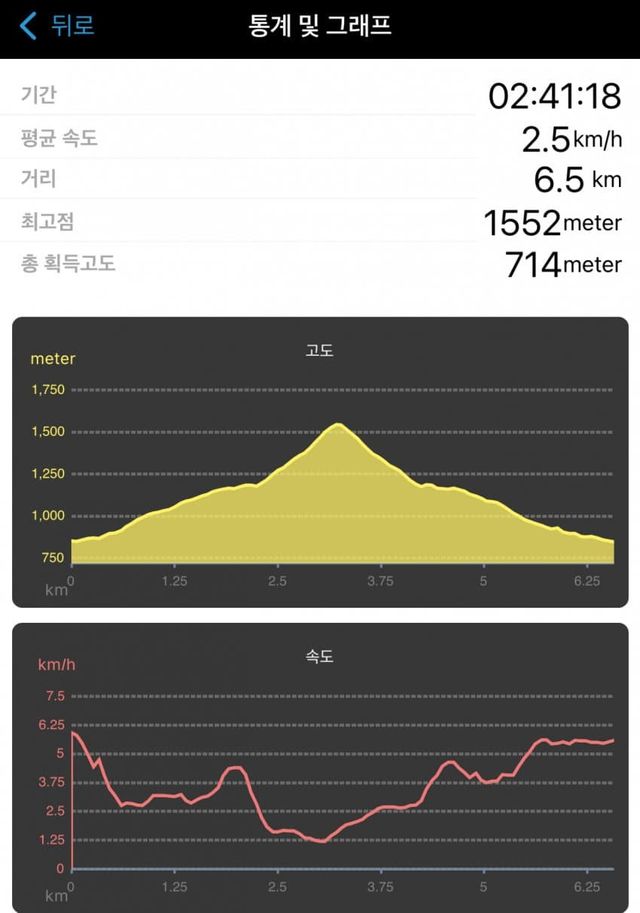Go back with the 뒤로 button
This screenshot has width=640, height=913.
pos(58,26)
